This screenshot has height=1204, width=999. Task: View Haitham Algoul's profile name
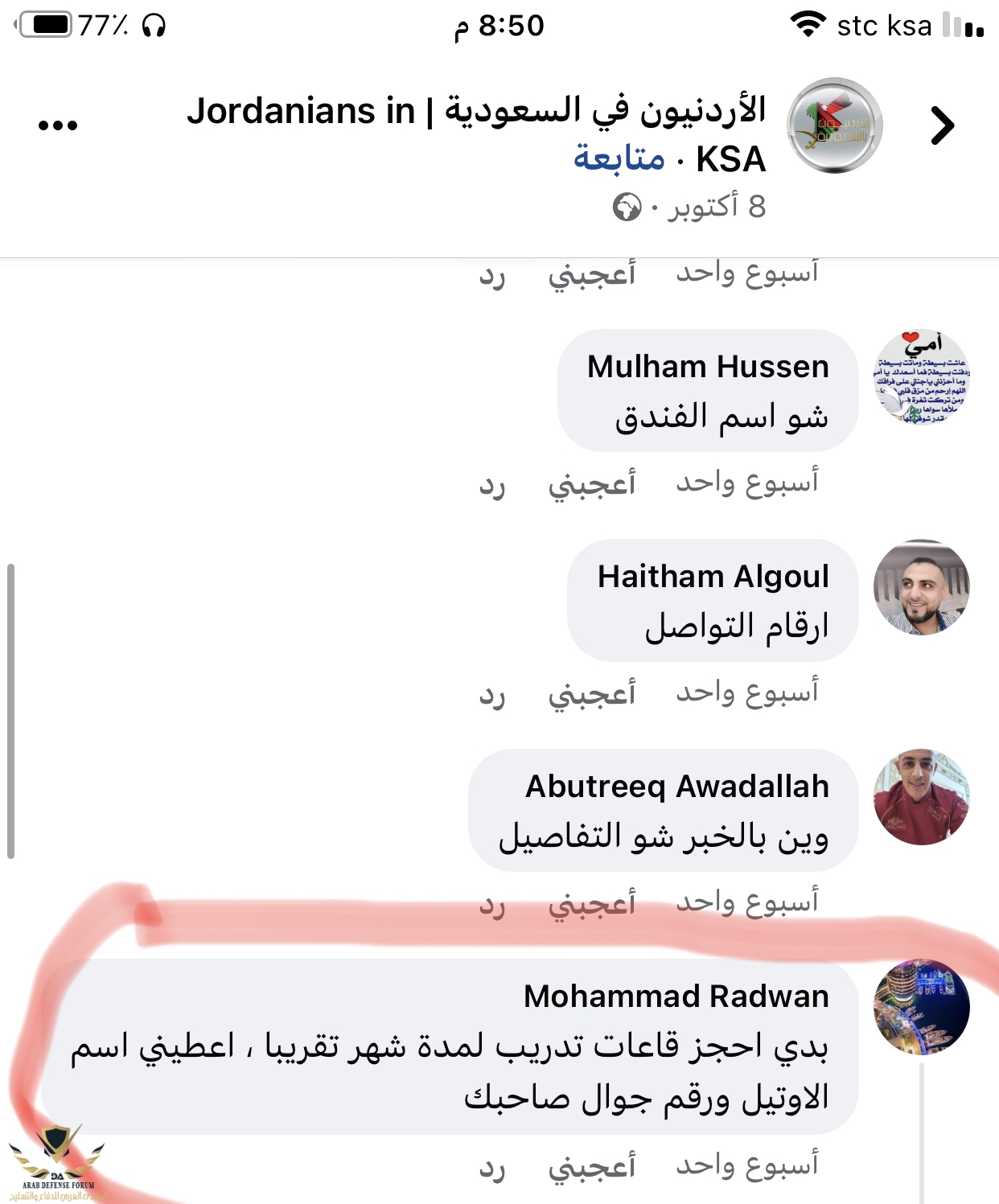pyautogui.click(x=713, y=577)
